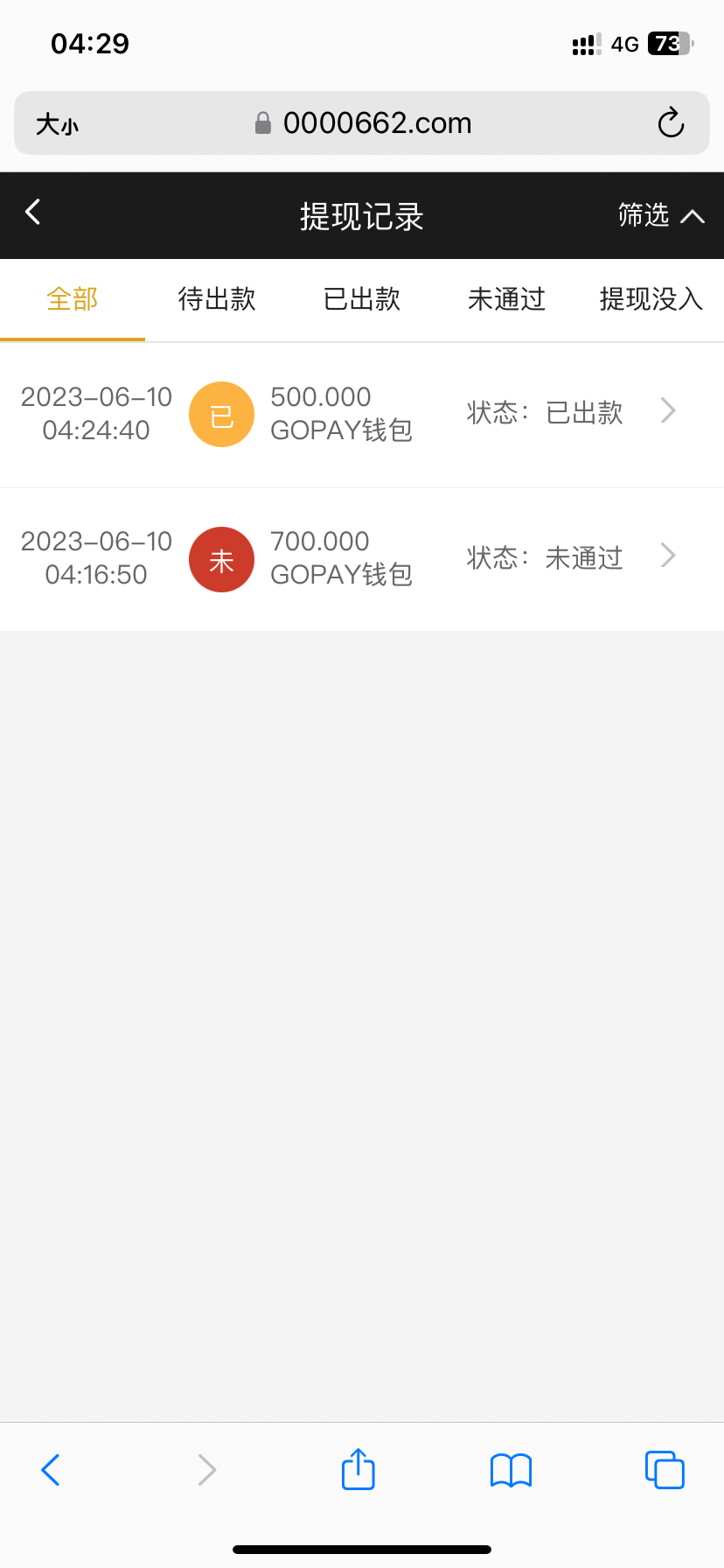Open the 大小 text size menu

coord(57,124)
